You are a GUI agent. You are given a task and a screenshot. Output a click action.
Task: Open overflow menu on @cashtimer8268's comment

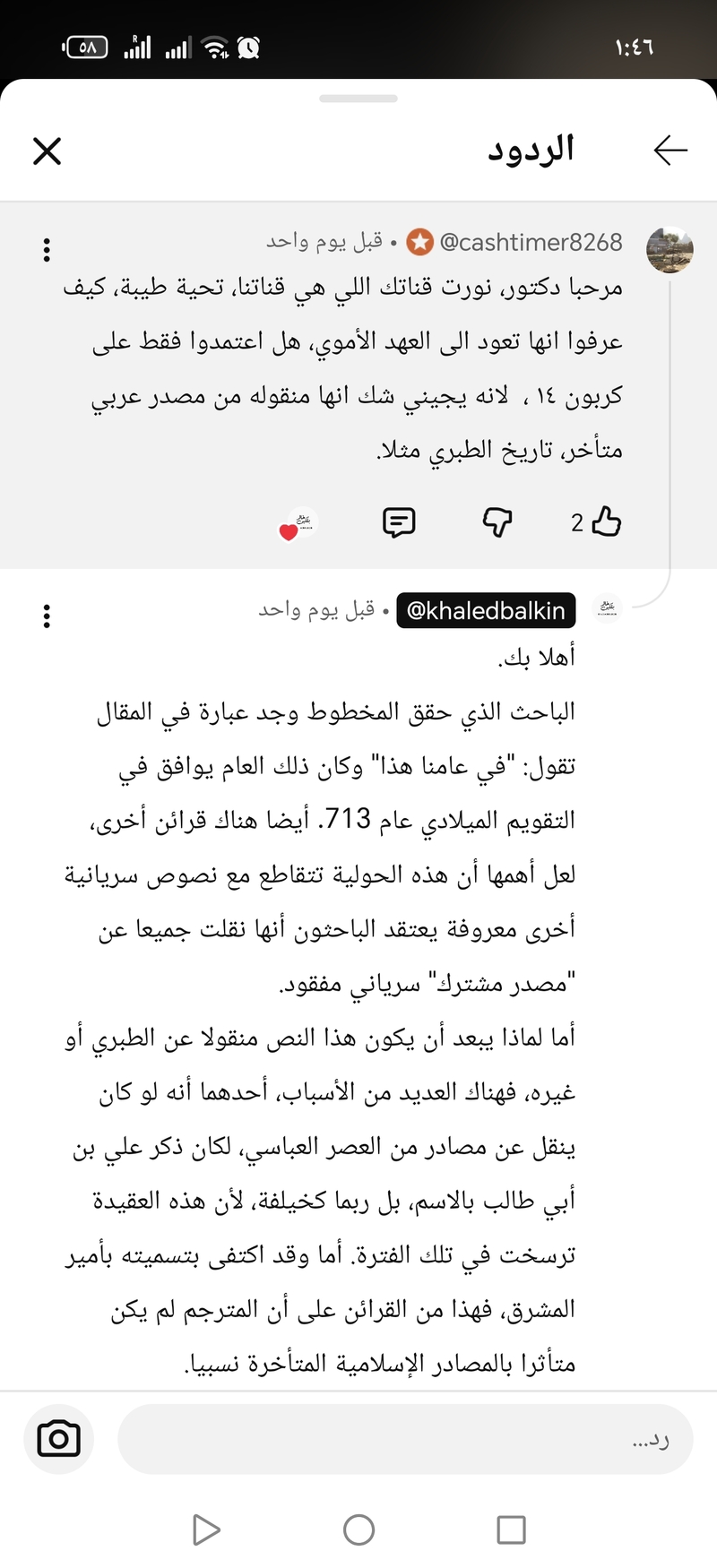click(47, 250)
